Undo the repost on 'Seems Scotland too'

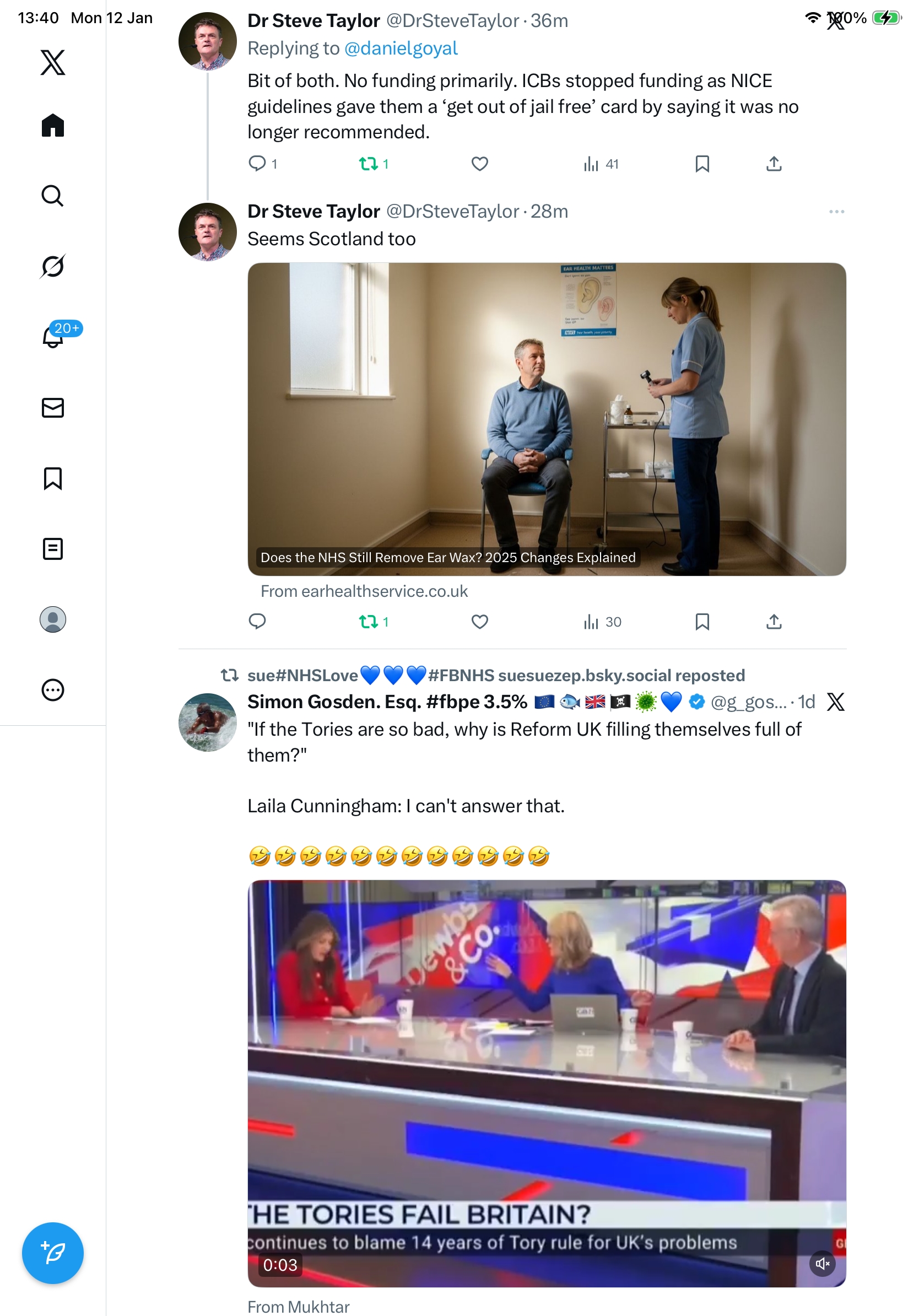click(369, 622)
